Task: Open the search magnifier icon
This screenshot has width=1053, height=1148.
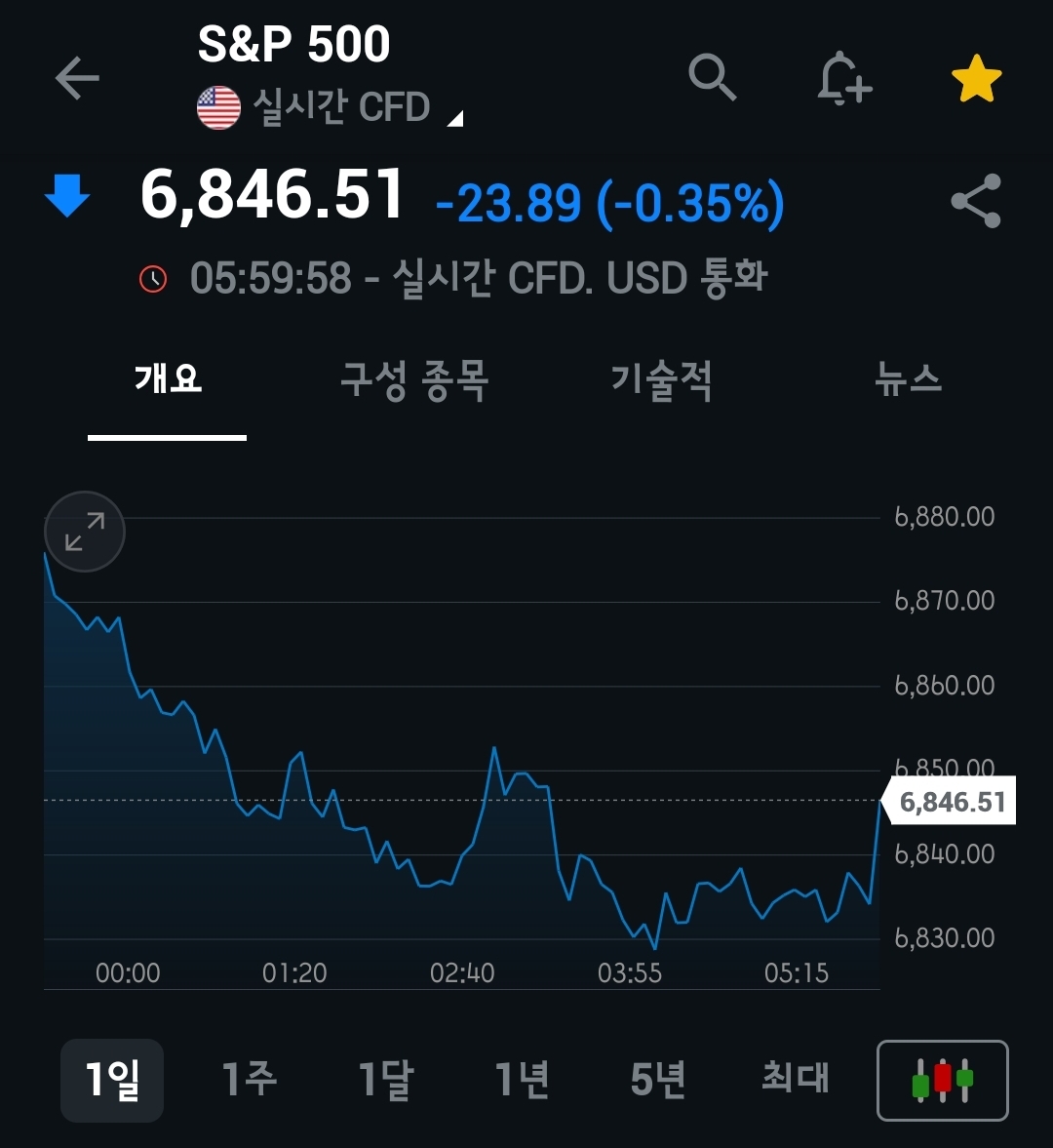Action: pyautogui.click(x=712, y=77)
